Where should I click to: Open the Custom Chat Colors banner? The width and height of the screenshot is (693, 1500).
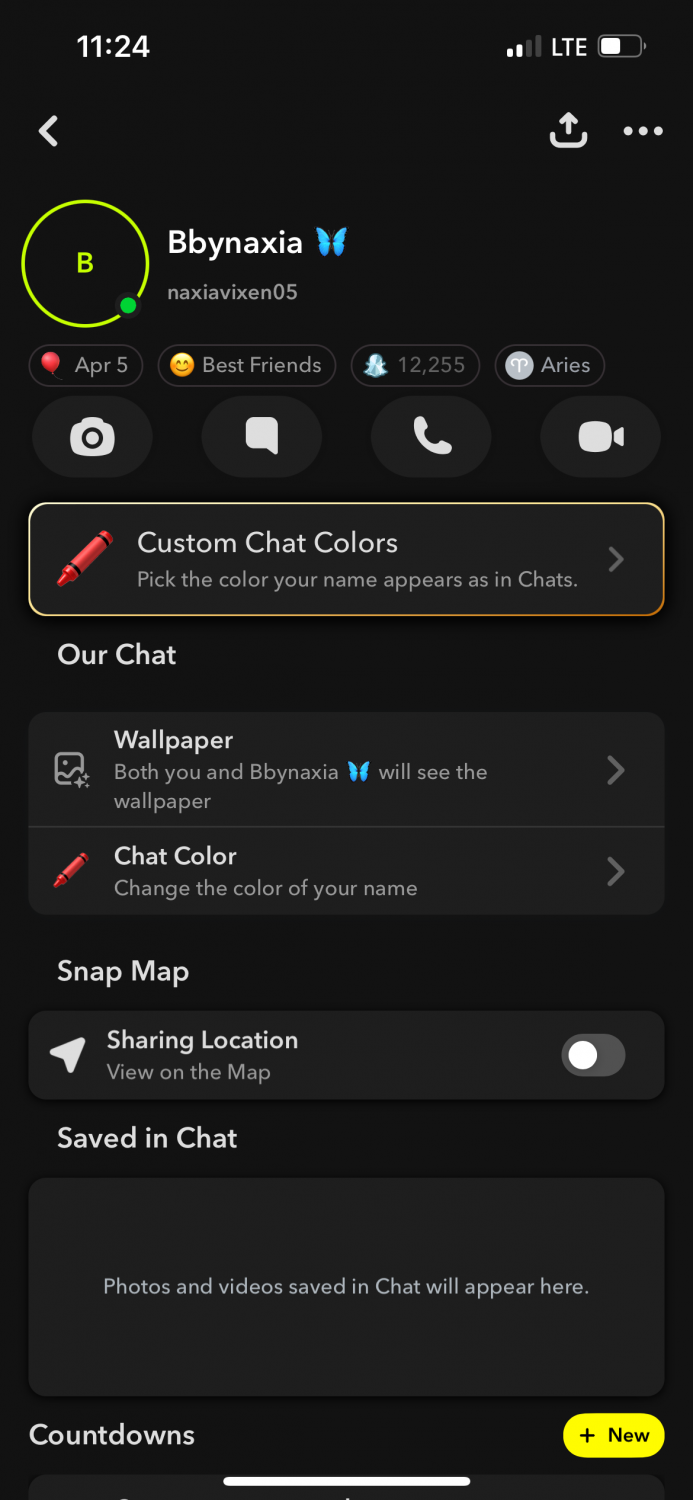pyautogui.click(x=346, y=558)
